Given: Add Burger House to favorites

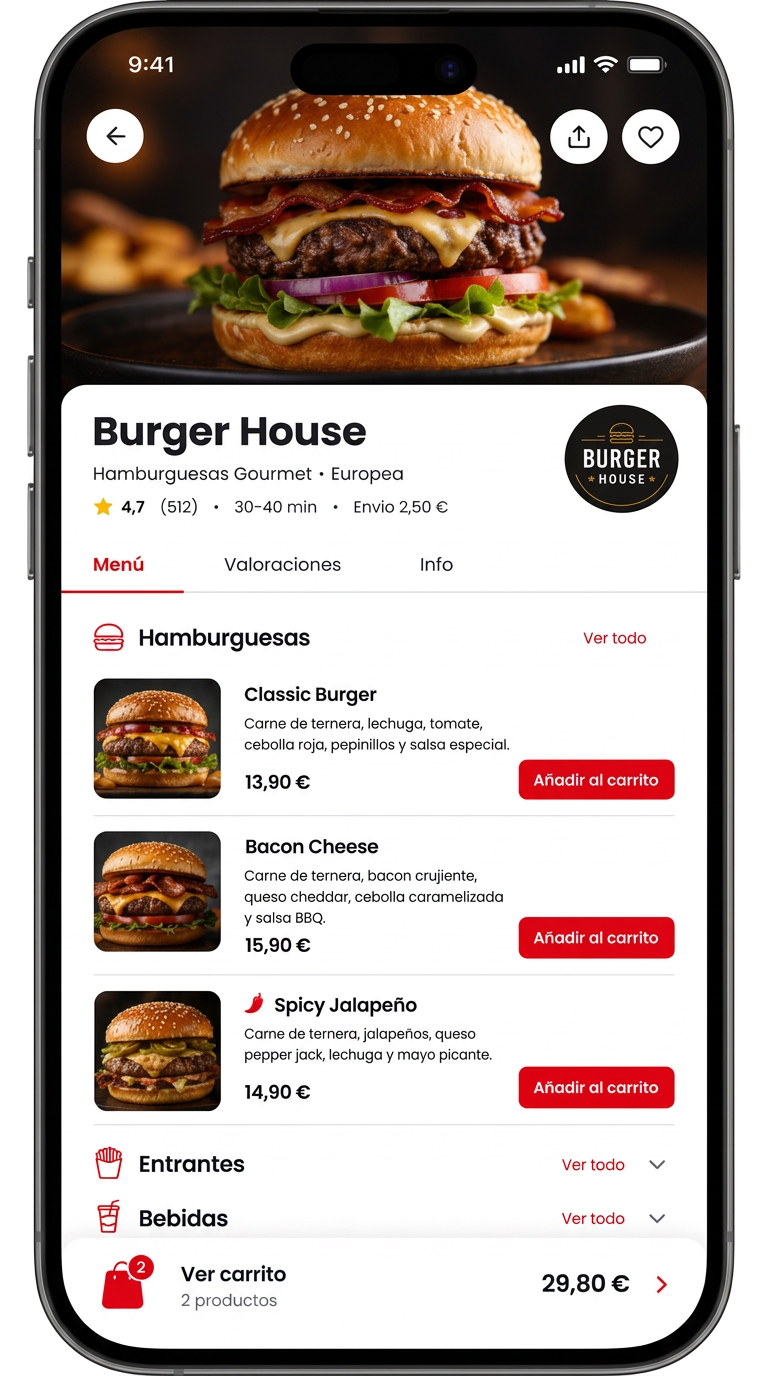Looking at the screenshot, I should pos(651,136).
